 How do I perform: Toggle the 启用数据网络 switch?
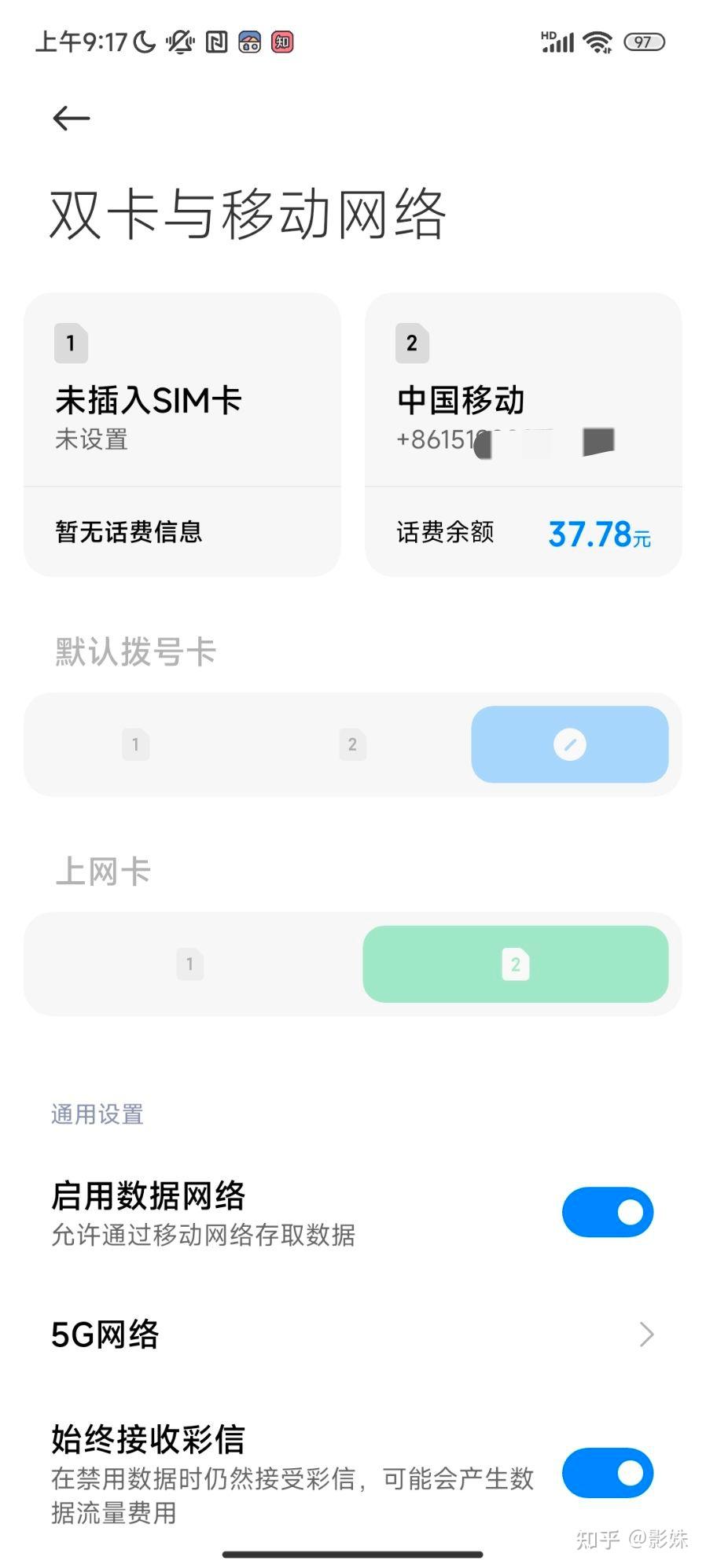click(607, 1212)
